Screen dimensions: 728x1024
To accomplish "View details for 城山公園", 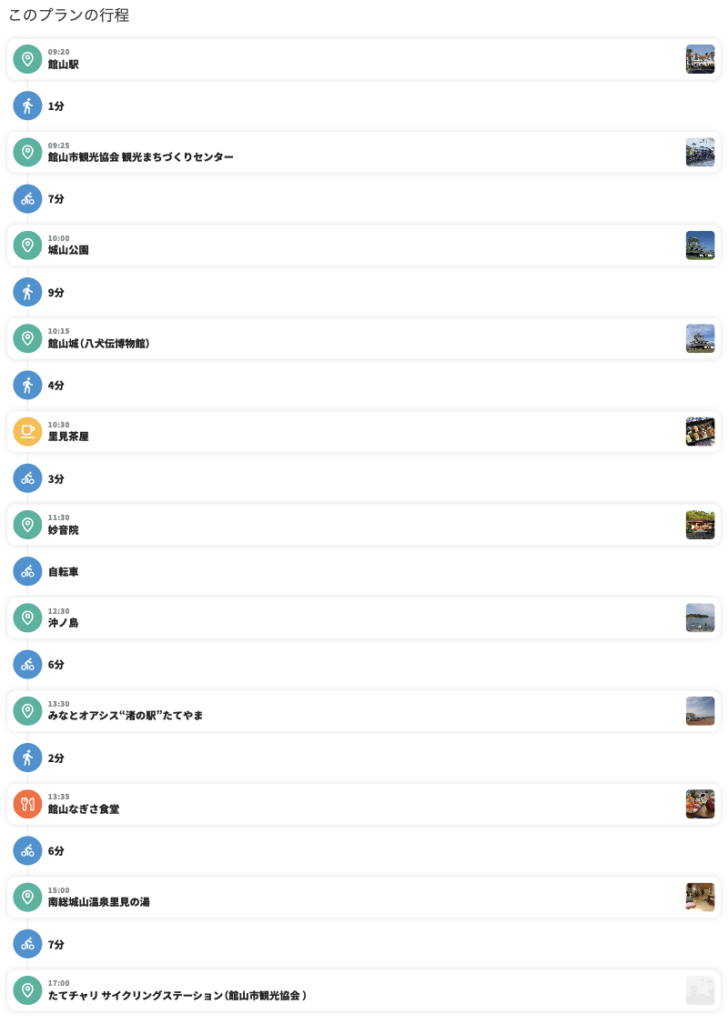I will pos(363,245).
